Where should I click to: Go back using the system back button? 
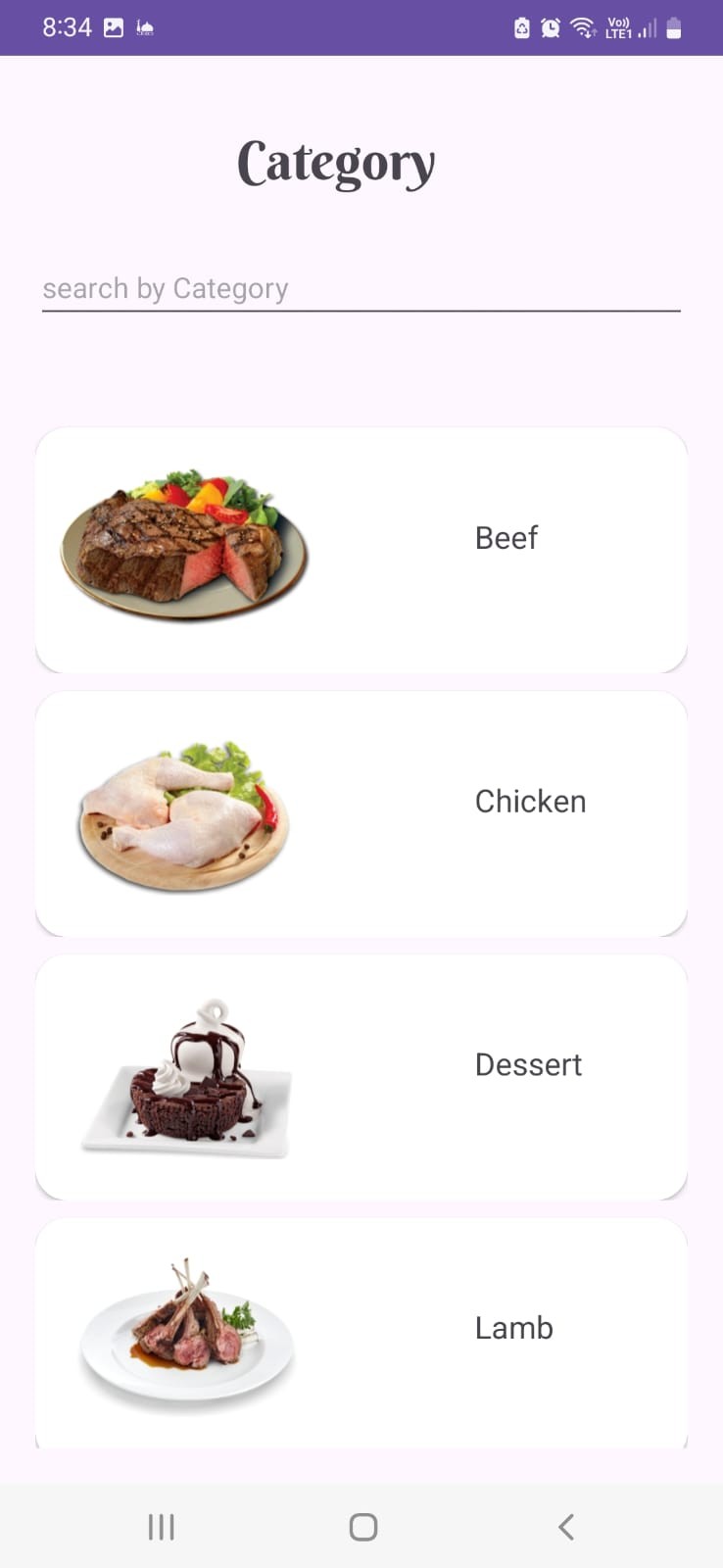pos(565,1526)
